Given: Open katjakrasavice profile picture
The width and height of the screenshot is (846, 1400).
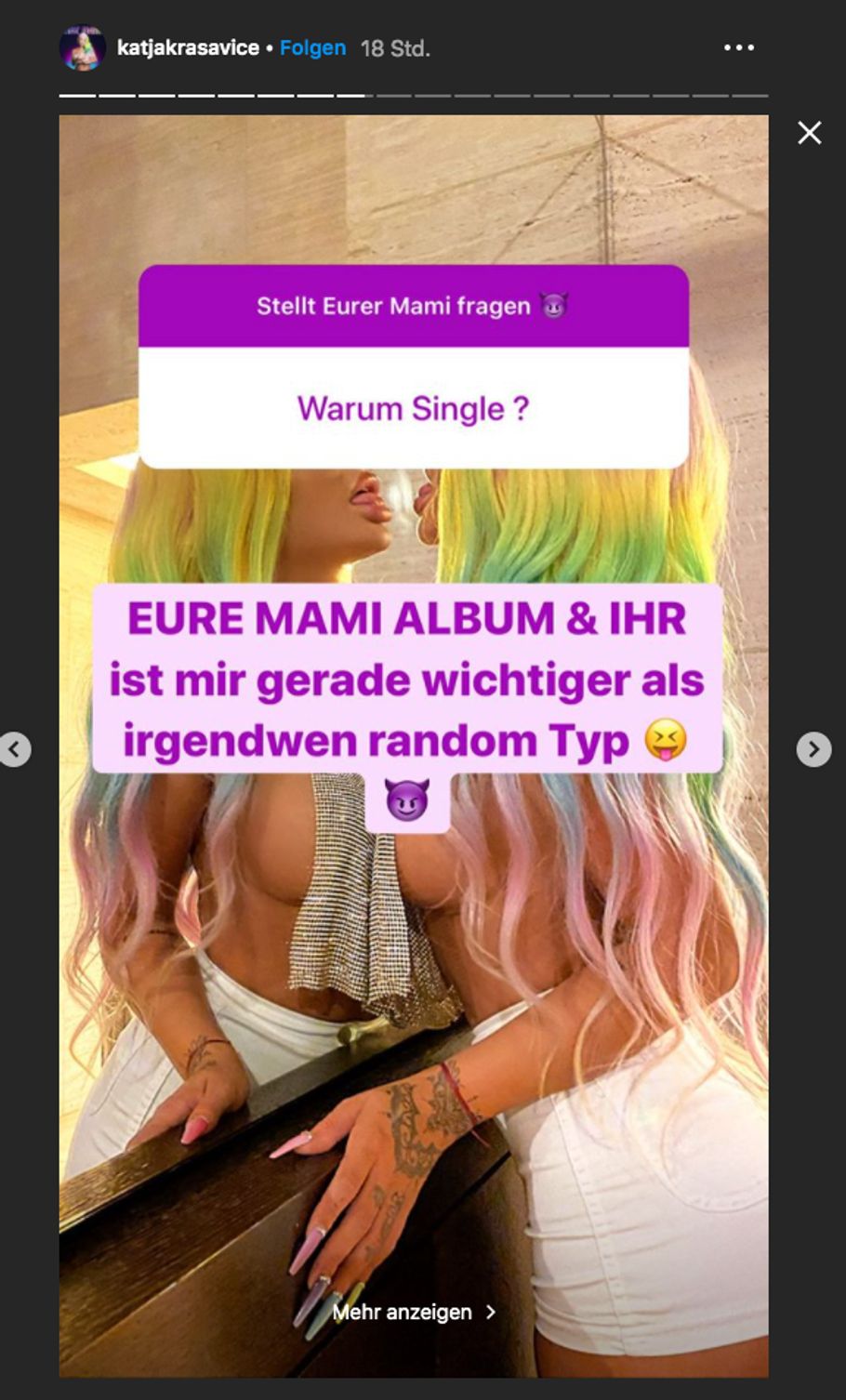Looking at the screenshot, I should tap(83, 47).
